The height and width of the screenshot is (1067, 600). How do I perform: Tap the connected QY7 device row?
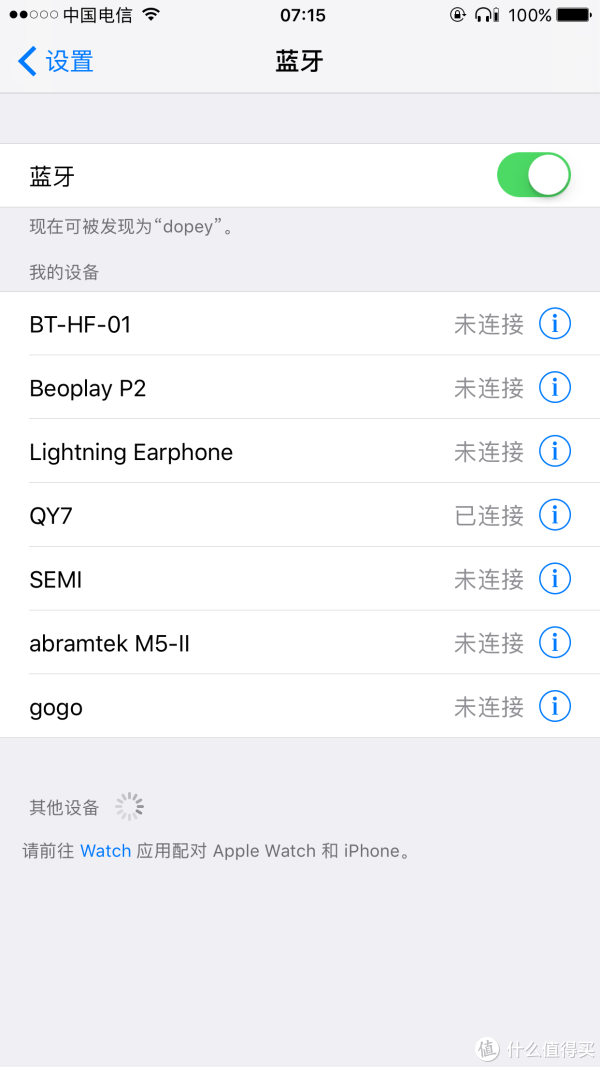tap(300, 515)
